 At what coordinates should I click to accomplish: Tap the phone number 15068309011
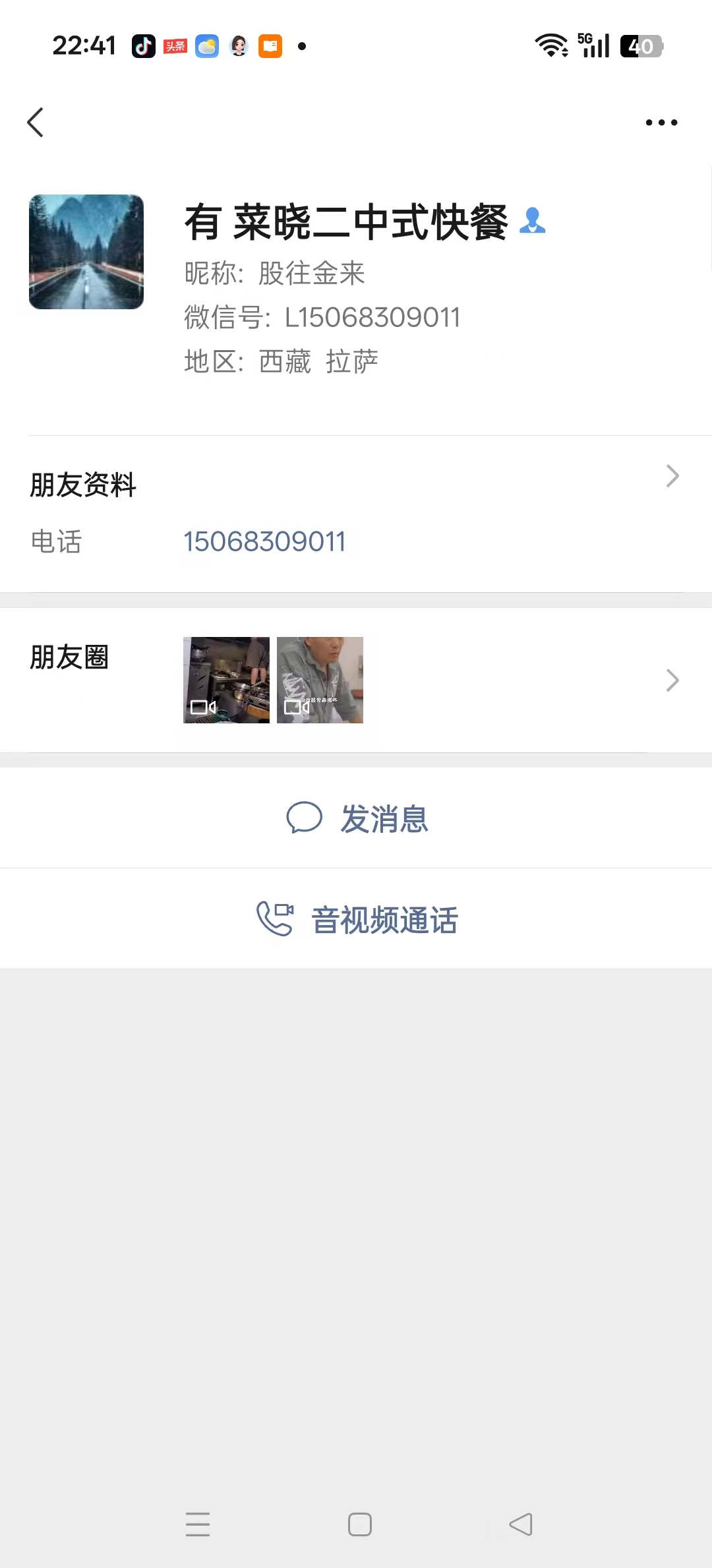coord(266,541)
